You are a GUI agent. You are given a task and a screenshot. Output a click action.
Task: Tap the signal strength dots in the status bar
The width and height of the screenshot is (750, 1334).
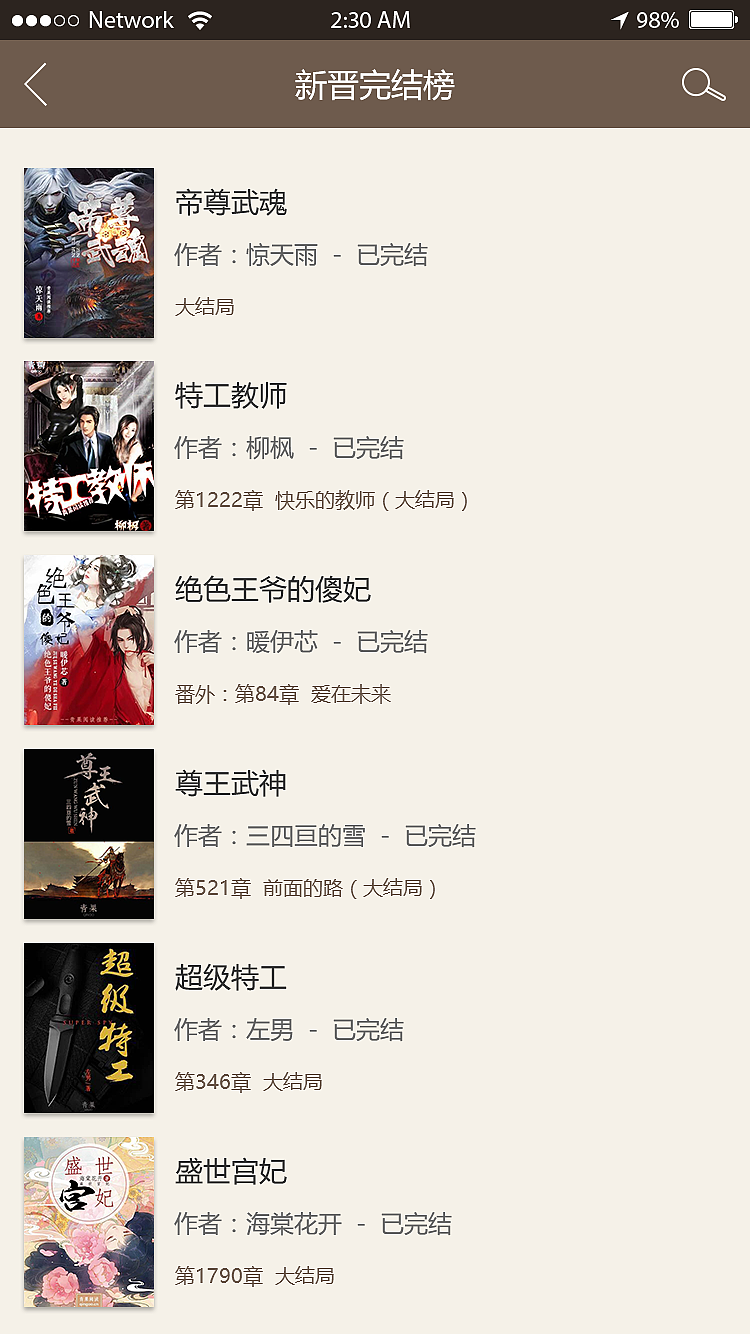pyautogui.click(x=42, y=17)
